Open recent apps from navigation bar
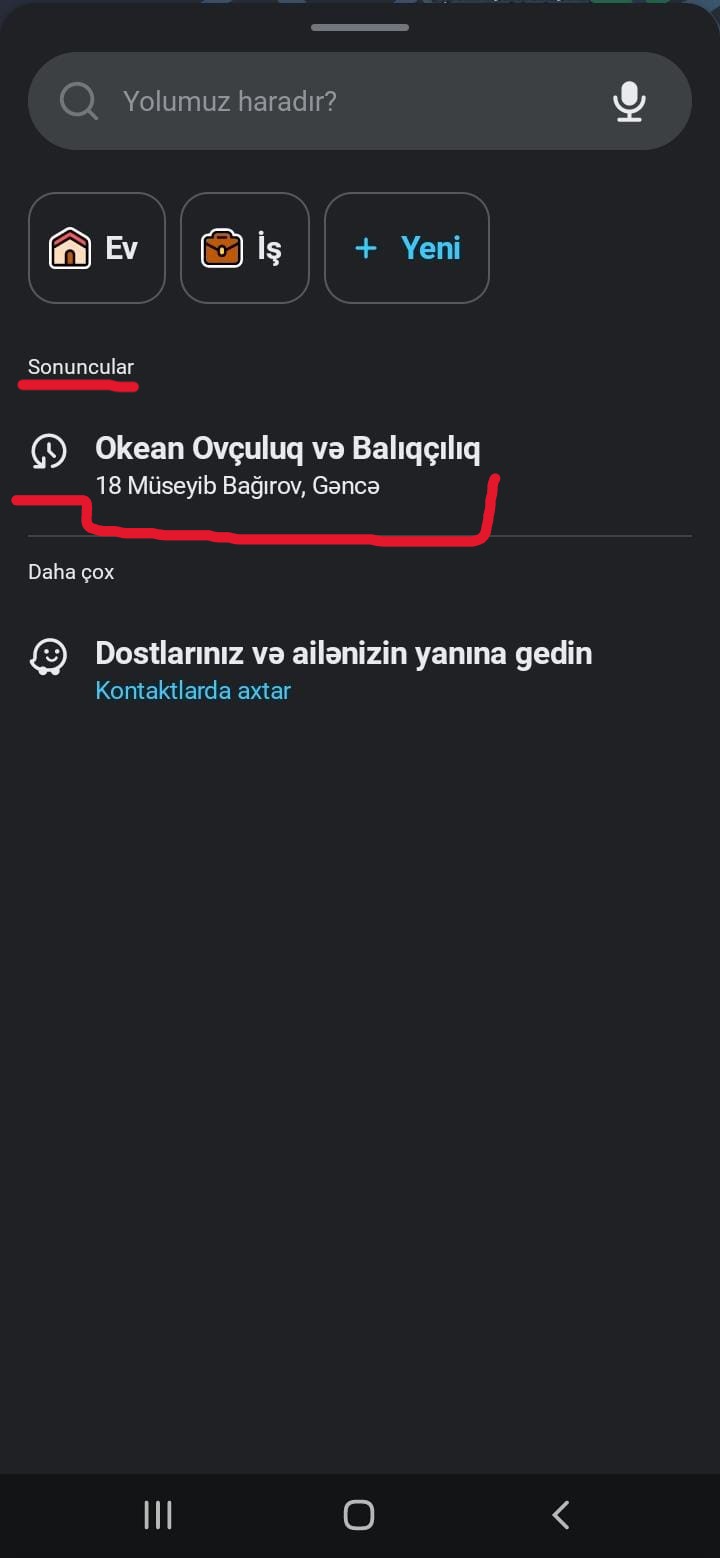 click(x=158, y=1515)
